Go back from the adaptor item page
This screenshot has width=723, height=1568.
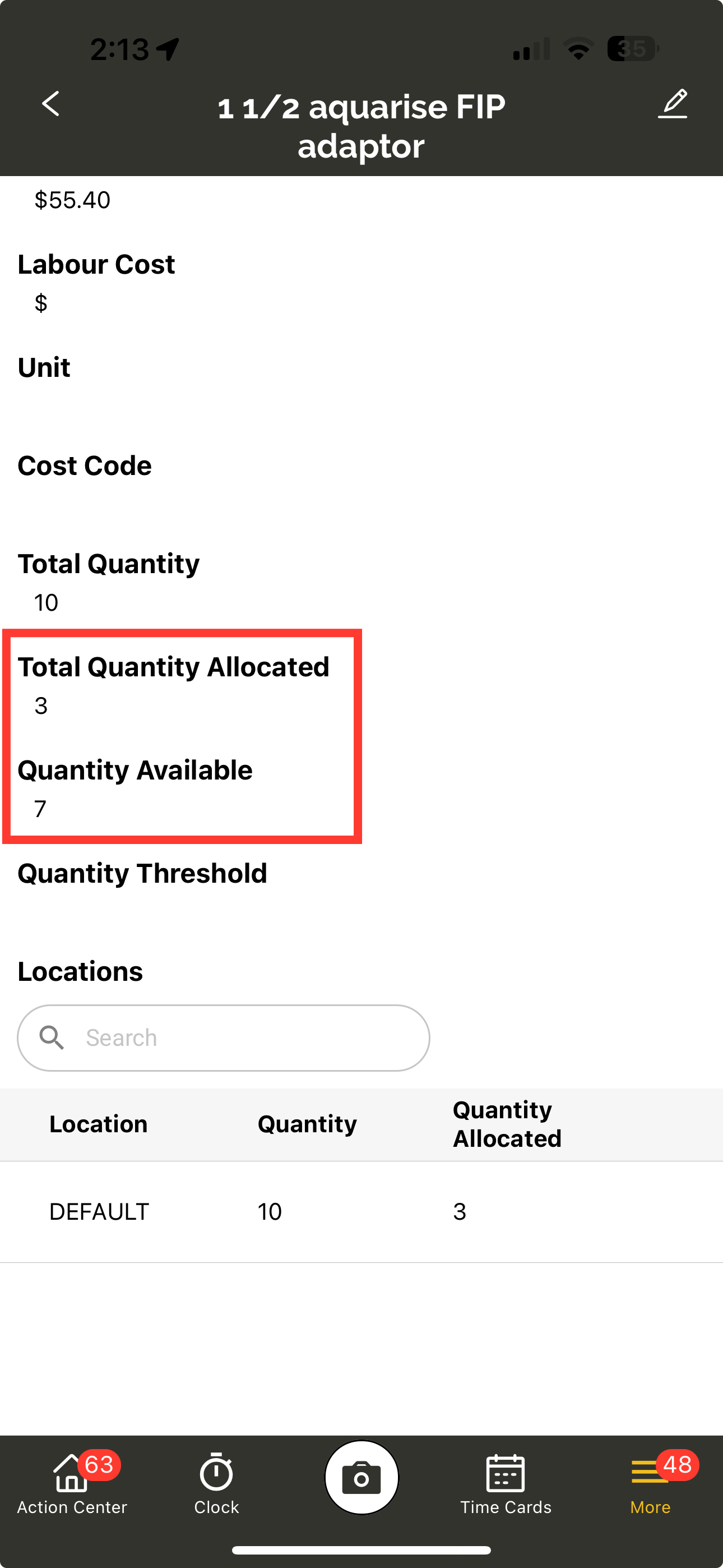[x=51, y=104]
